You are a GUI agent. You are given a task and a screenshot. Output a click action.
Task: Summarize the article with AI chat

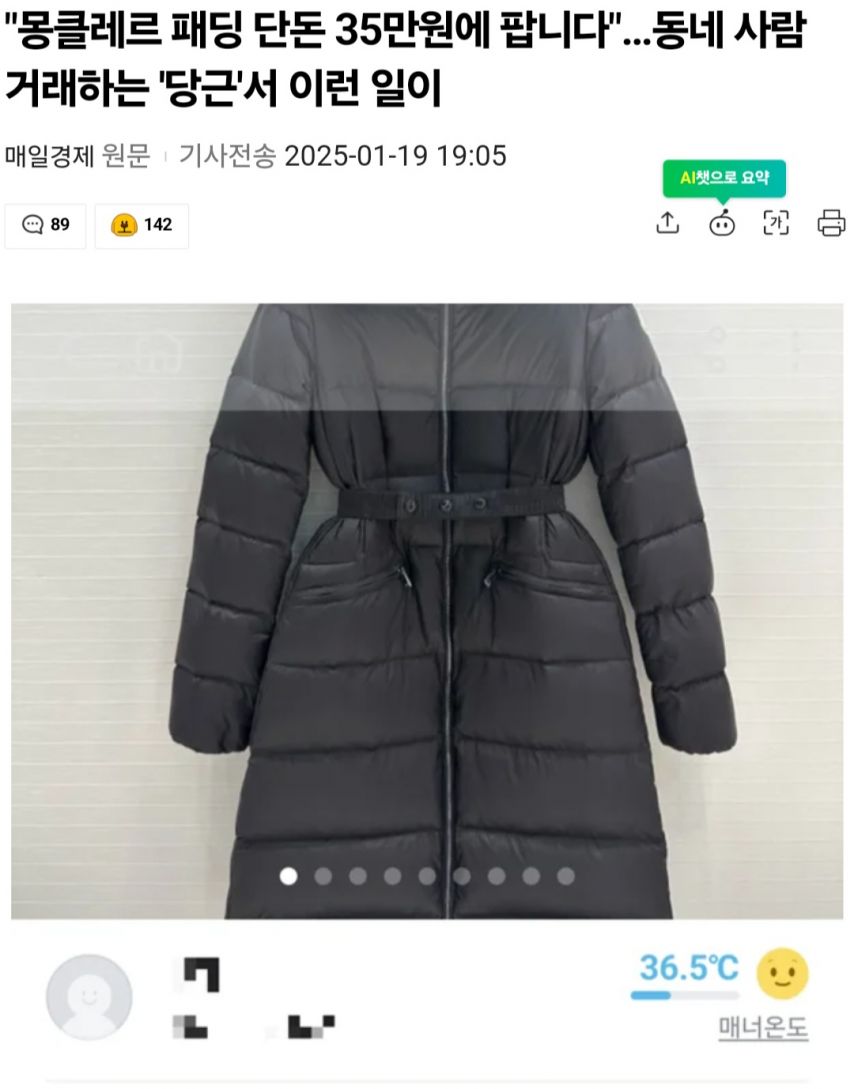click(722, 224)
